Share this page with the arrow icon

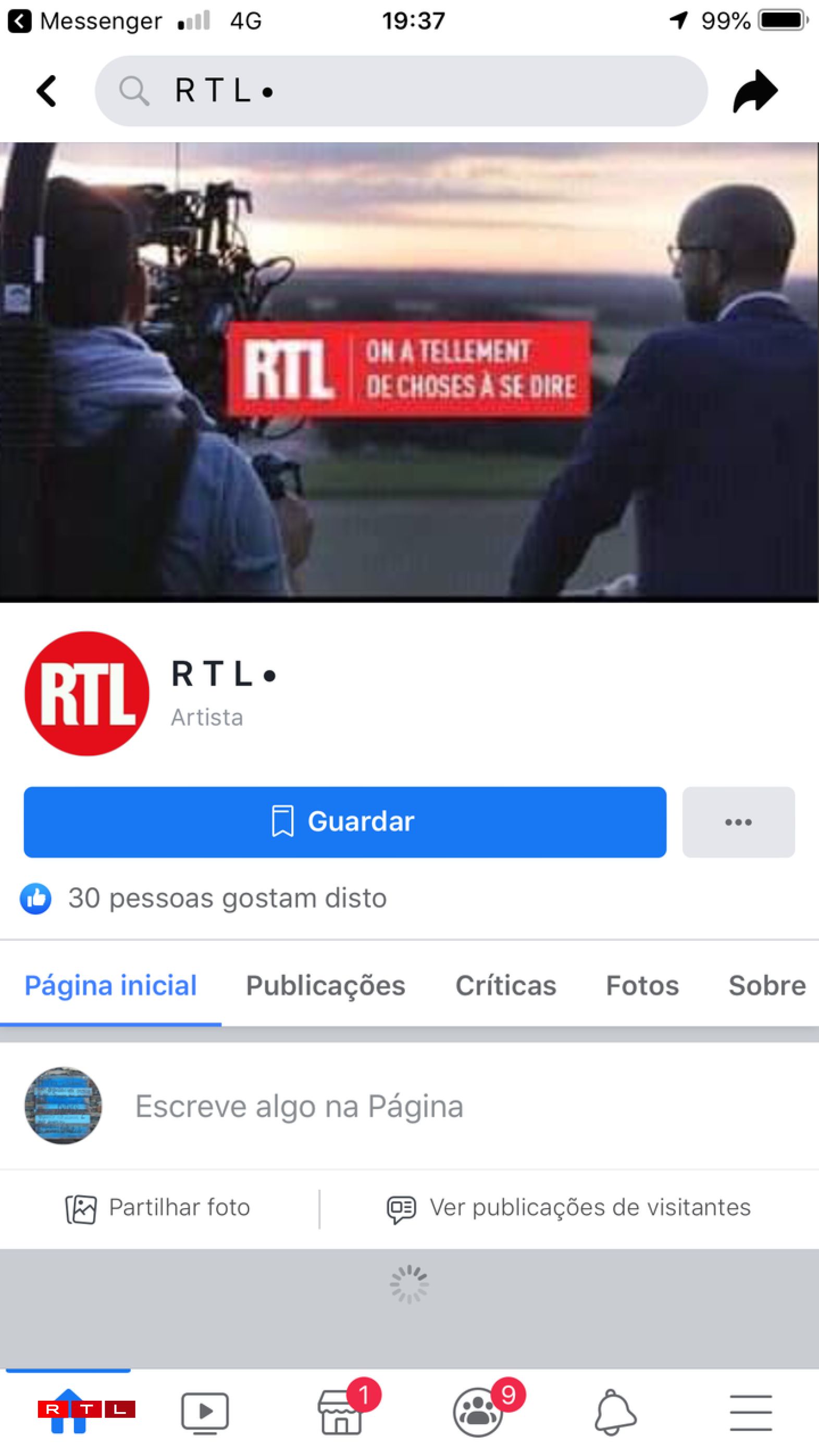point(755,91)
